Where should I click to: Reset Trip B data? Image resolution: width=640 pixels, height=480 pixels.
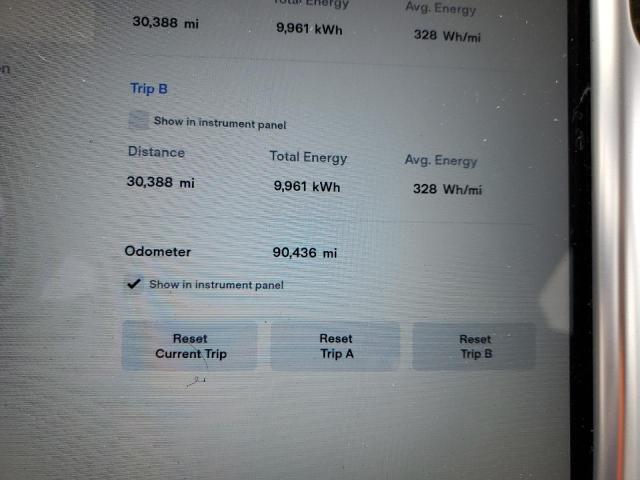pos(475,346)
